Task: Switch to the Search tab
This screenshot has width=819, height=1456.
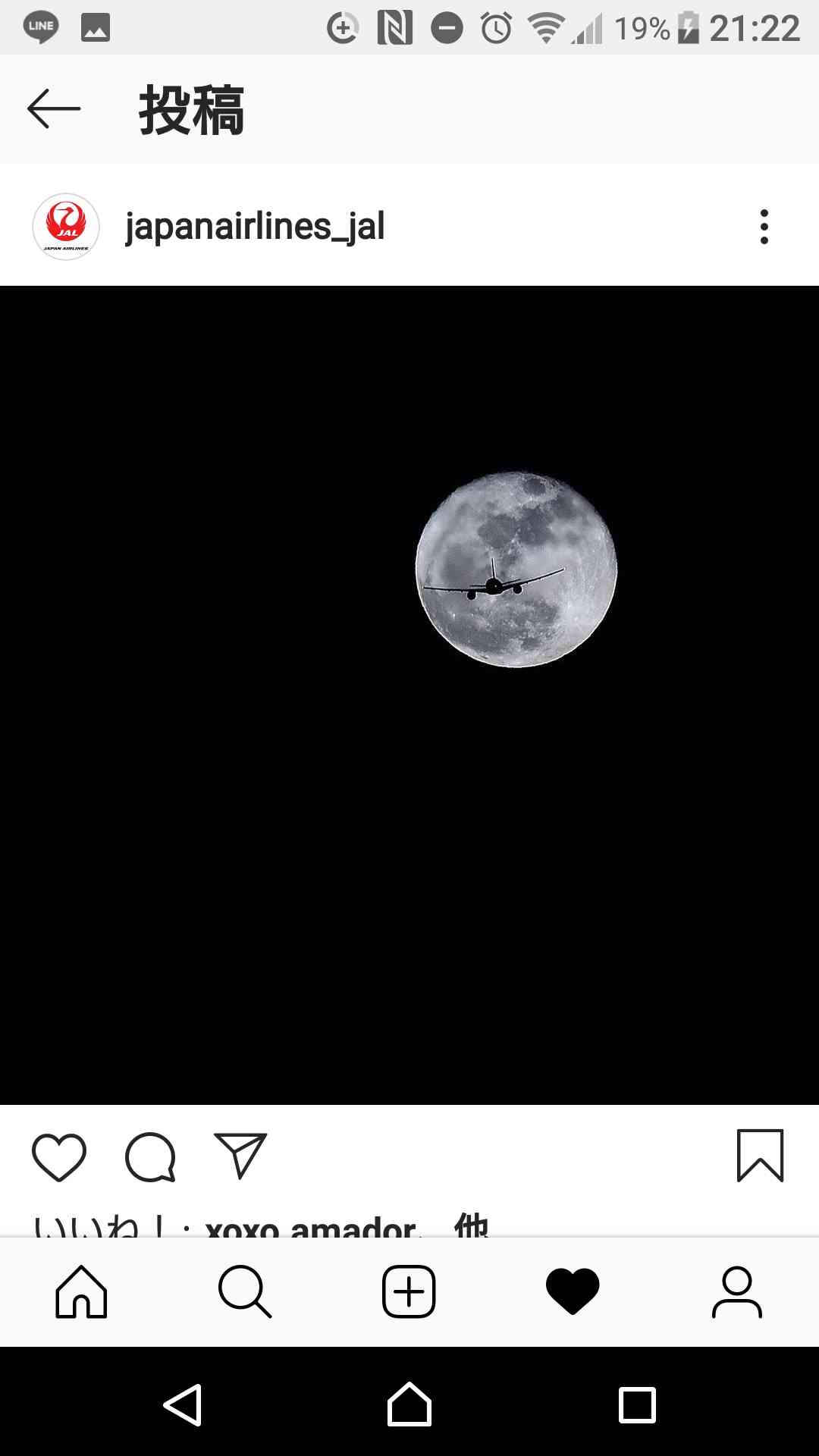Action: click(x=245, y=1291)
